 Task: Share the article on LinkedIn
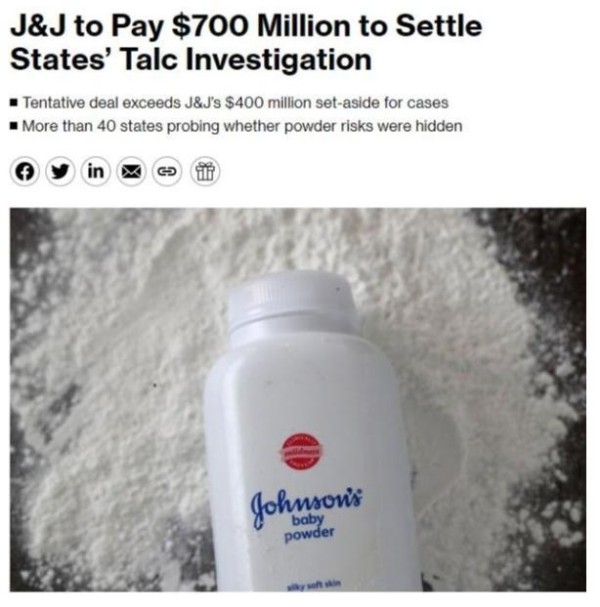[96, 171]
